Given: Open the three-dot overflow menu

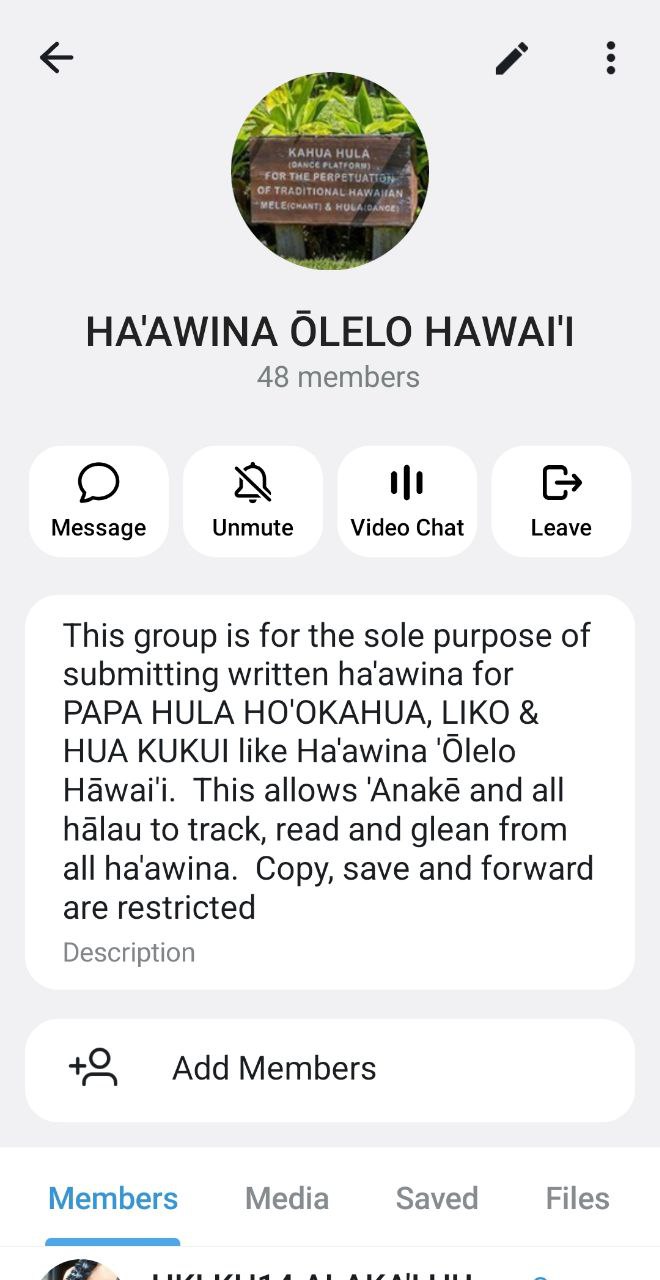Looking at the screenshot, I should [610, 58].
